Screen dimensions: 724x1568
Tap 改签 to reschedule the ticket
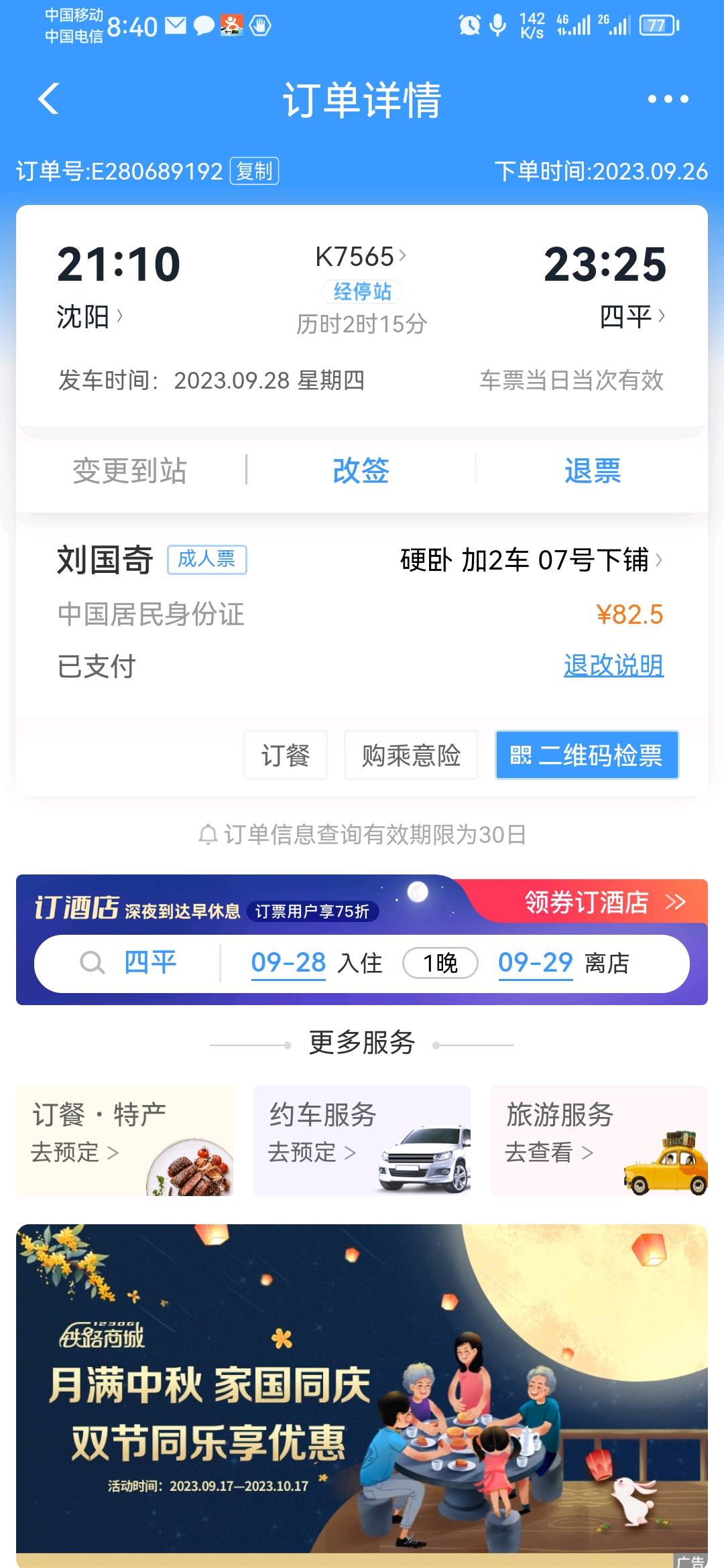361,470
